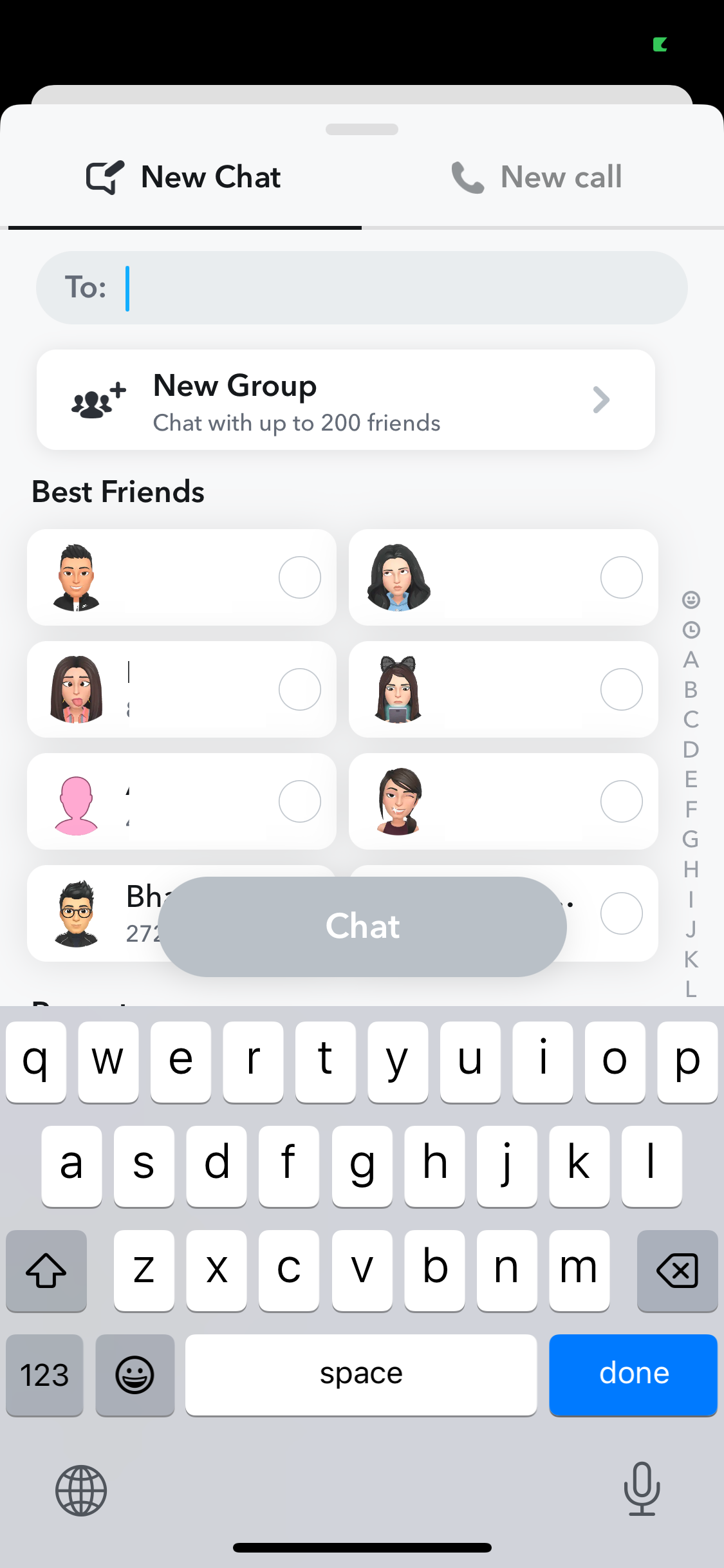Select the New Chat tab

pos(184,177)
